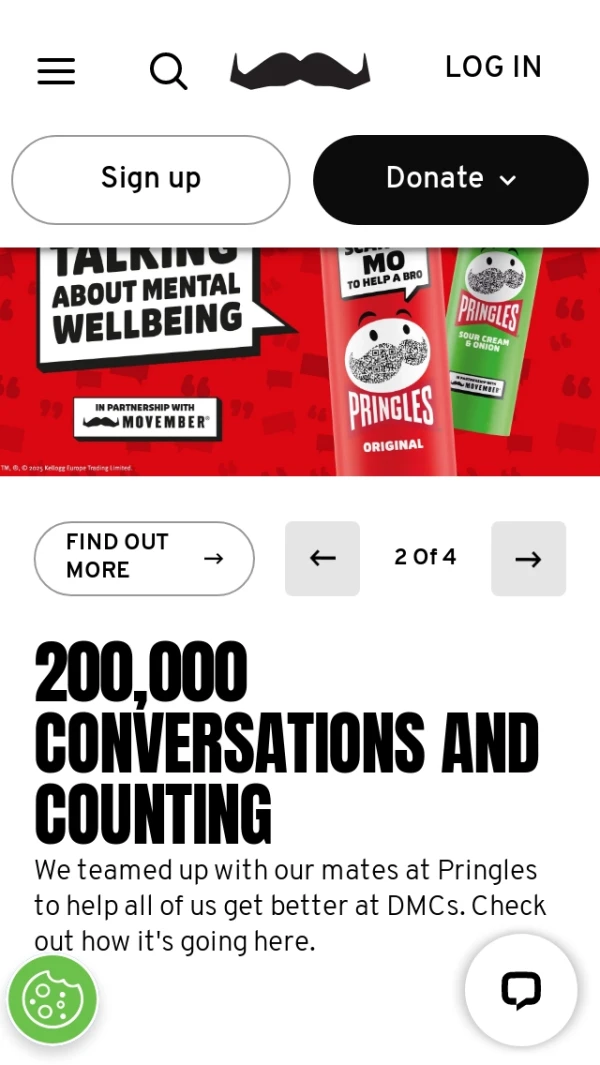The height and width of the screenshot is (1065, 600).
Task: Expand the Donate dropdown
Action: [450, 179]
